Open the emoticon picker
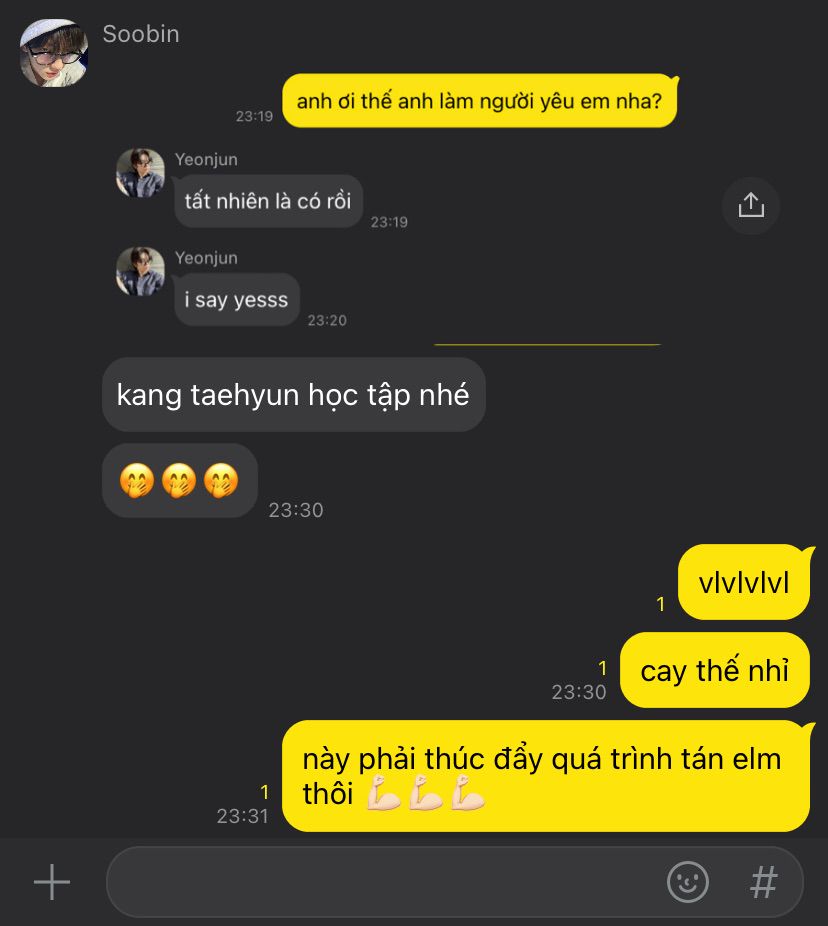828x926 pixels. [x=688, y=882]
